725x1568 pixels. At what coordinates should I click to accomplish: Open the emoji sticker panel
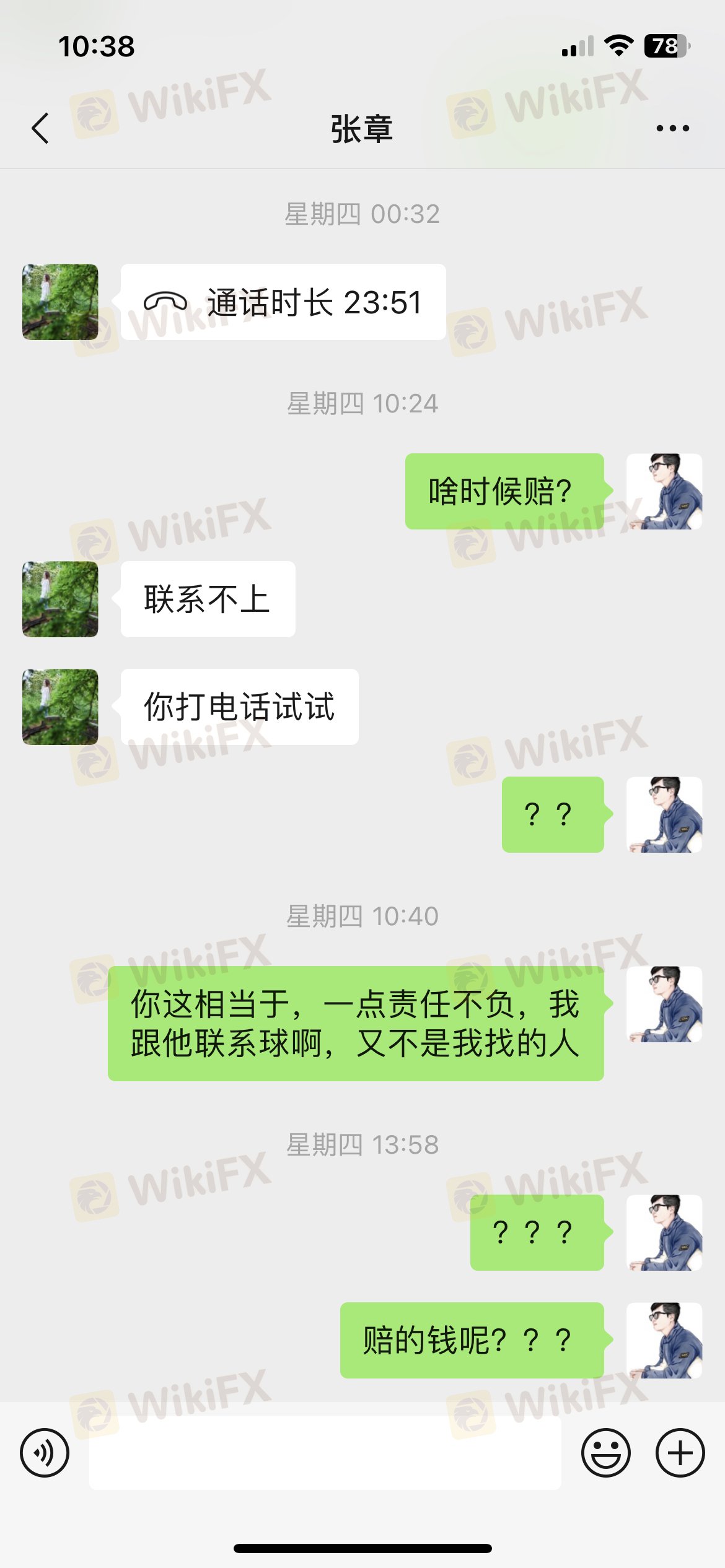(x=605, y=1453)
